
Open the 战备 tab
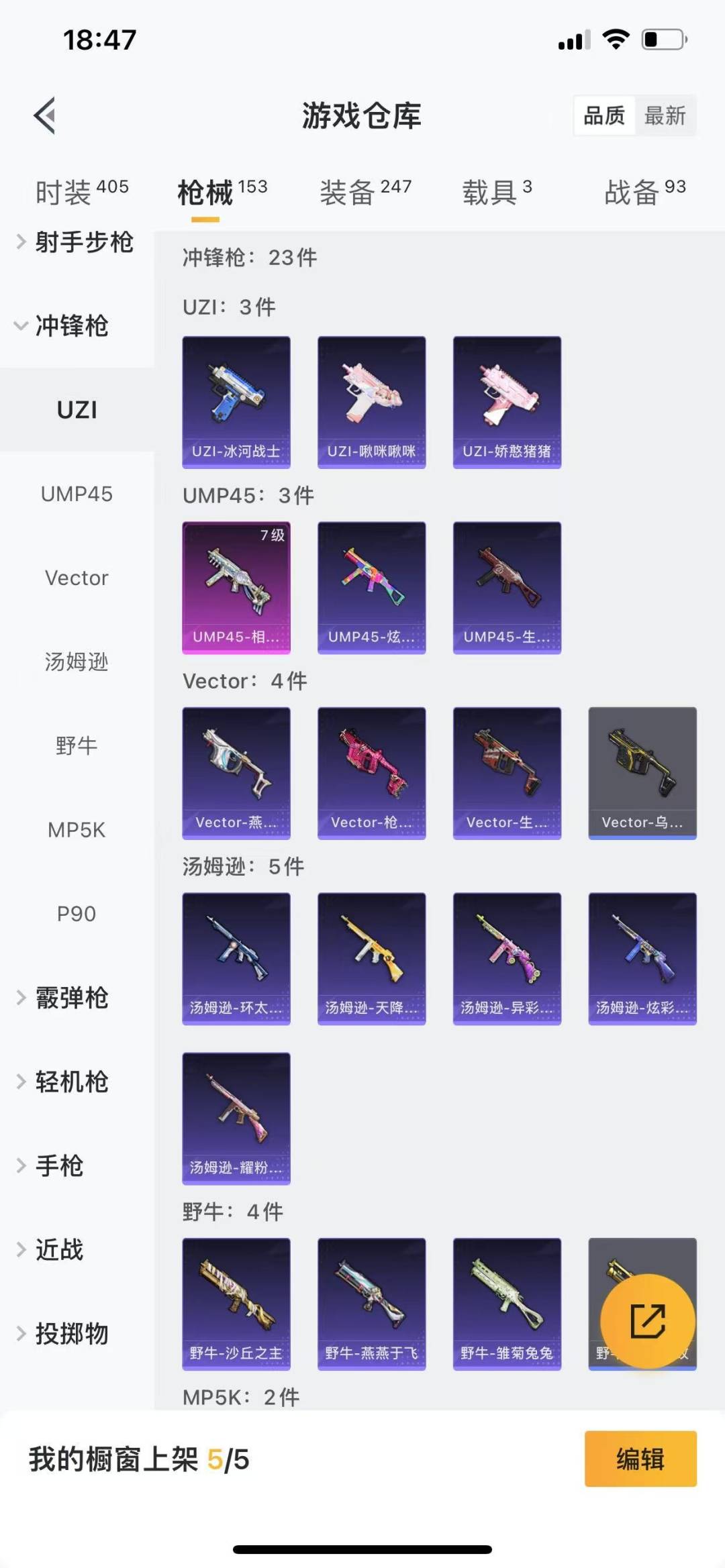644,192
